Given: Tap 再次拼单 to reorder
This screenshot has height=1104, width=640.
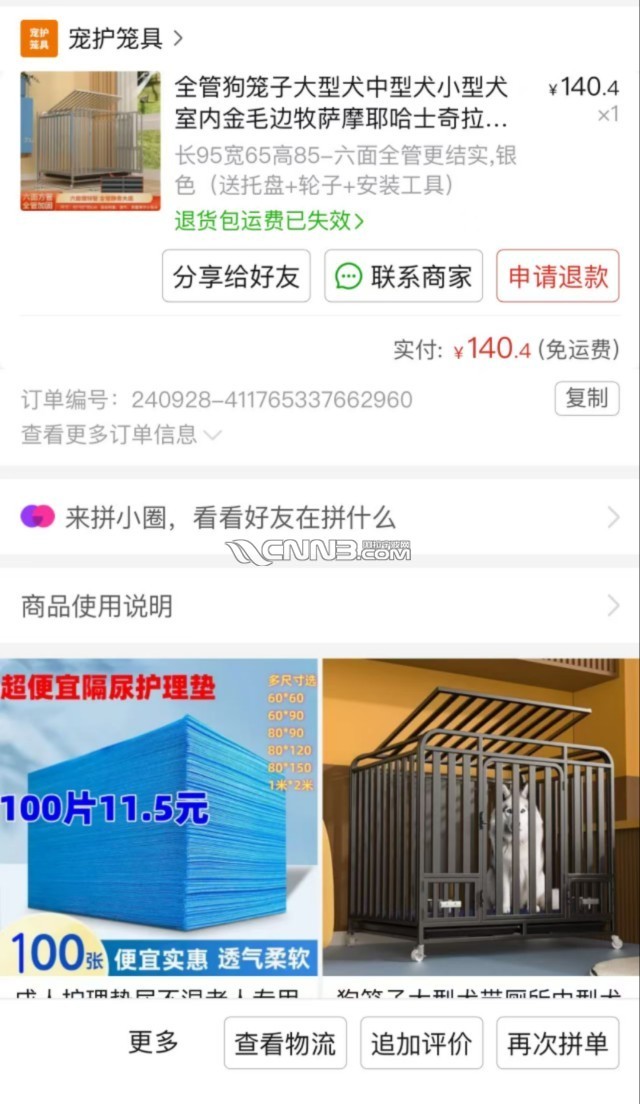Looking at the screenshot, I should tap(557, 1044).
